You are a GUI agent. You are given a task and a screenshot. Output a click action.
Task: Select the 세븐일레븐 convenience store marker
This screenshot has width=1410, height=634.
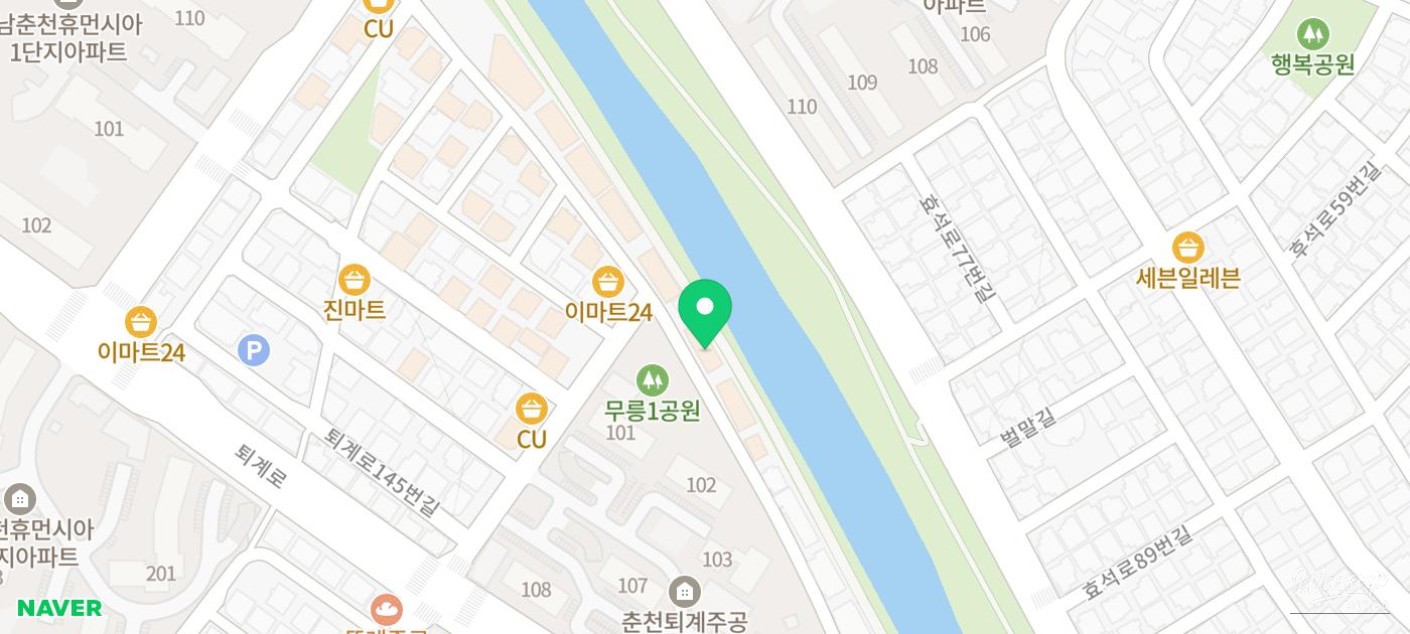click(1188, 247)
